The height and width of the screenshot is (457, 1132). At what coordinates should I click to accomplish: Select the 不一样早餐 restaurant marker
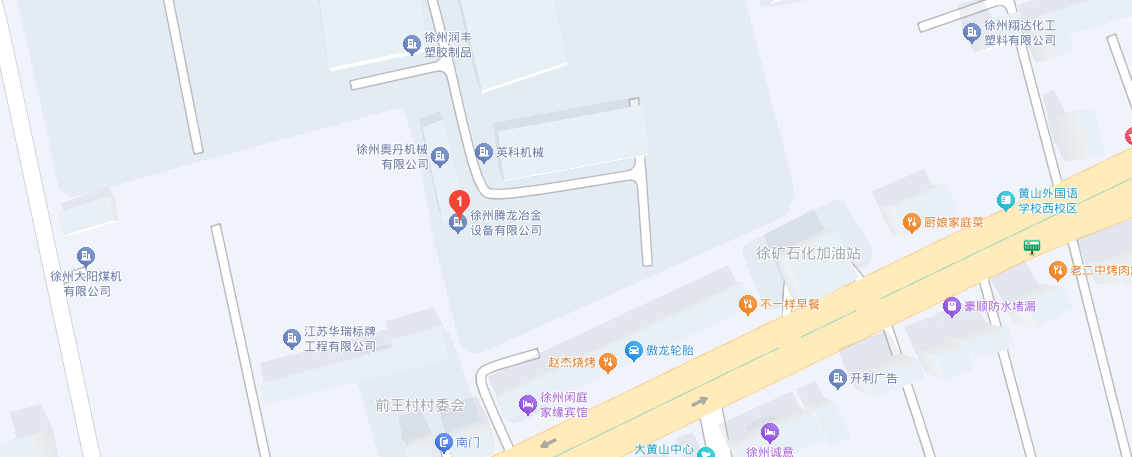tap(747, 304)
